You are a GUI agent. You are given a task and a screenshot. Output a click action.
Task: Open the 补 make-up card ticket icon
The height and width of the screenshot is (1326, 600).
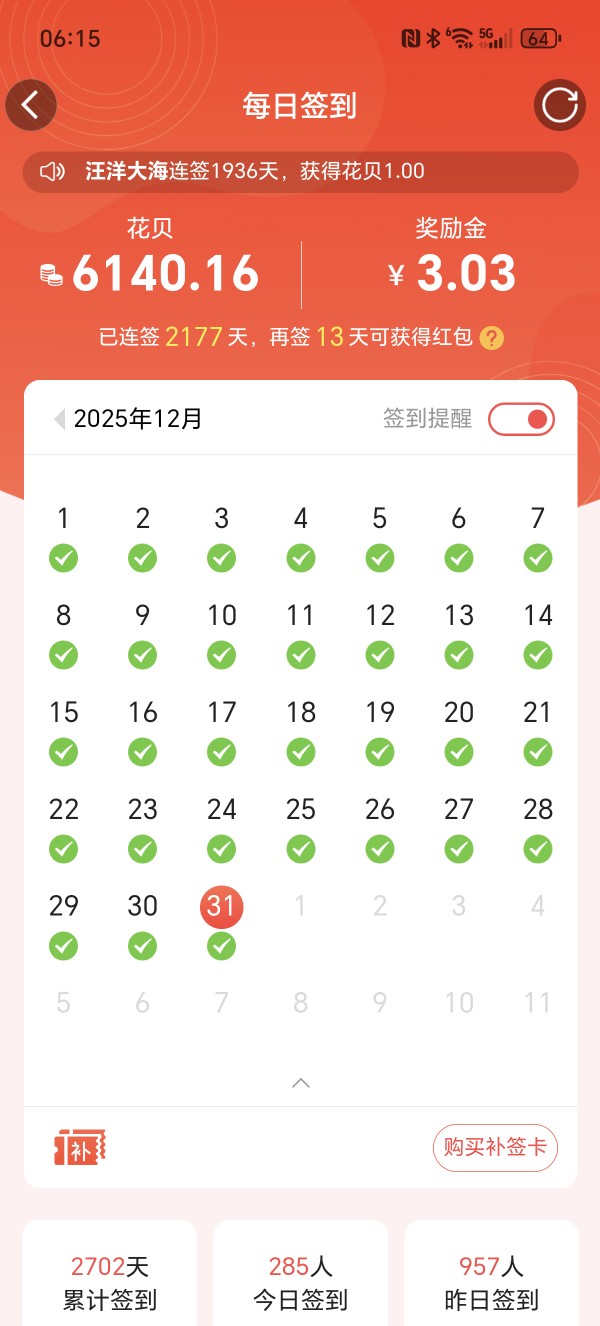80,1148
